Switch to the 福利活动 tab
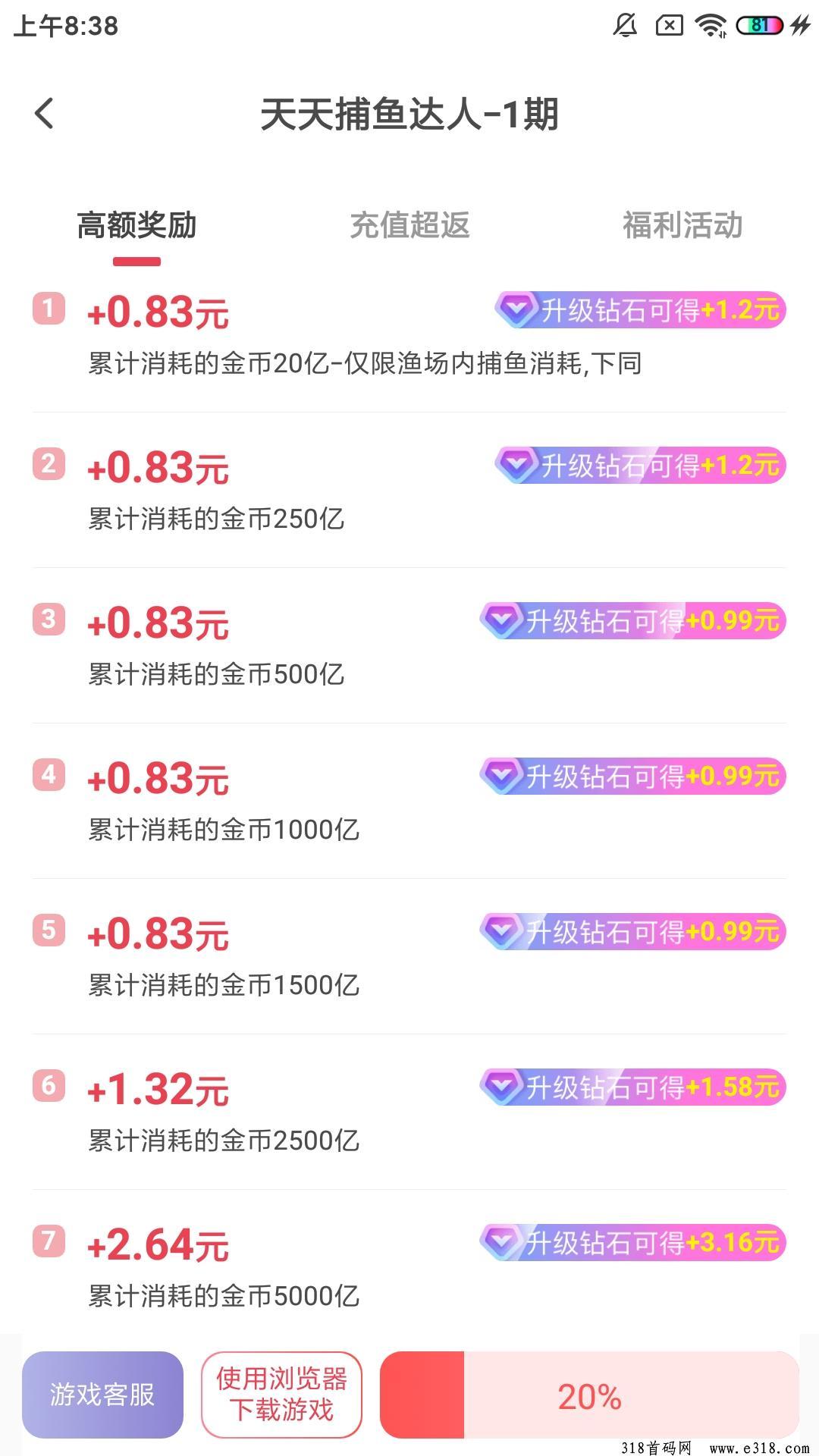 (682, 225)
